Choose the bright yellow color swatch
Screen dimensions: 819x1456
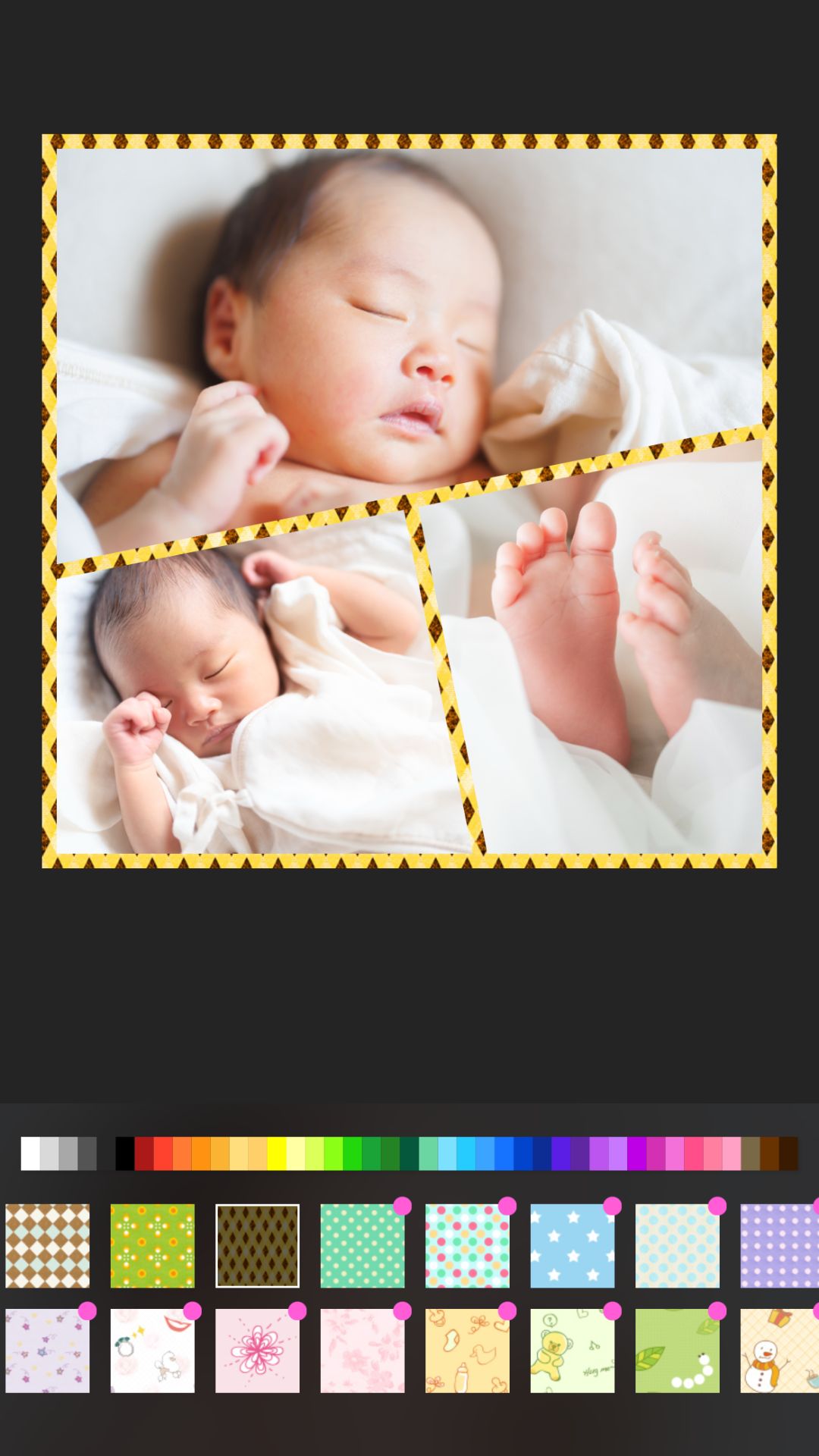point(277,1153)
